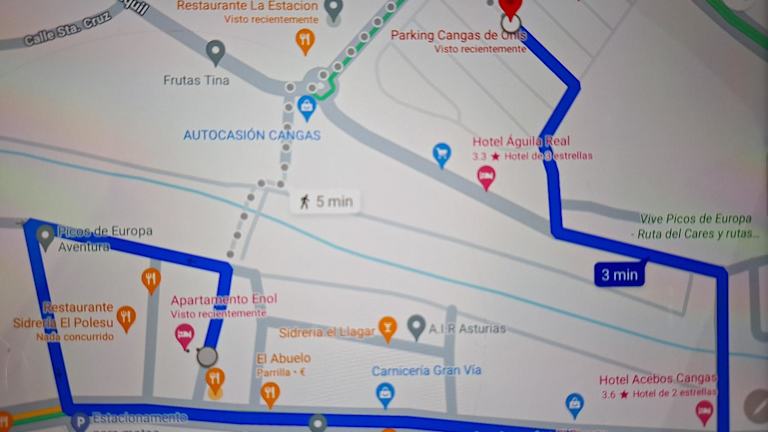Tap the Estacionamiento parking pin
The image size is (768, 432).
click(80, 421)
